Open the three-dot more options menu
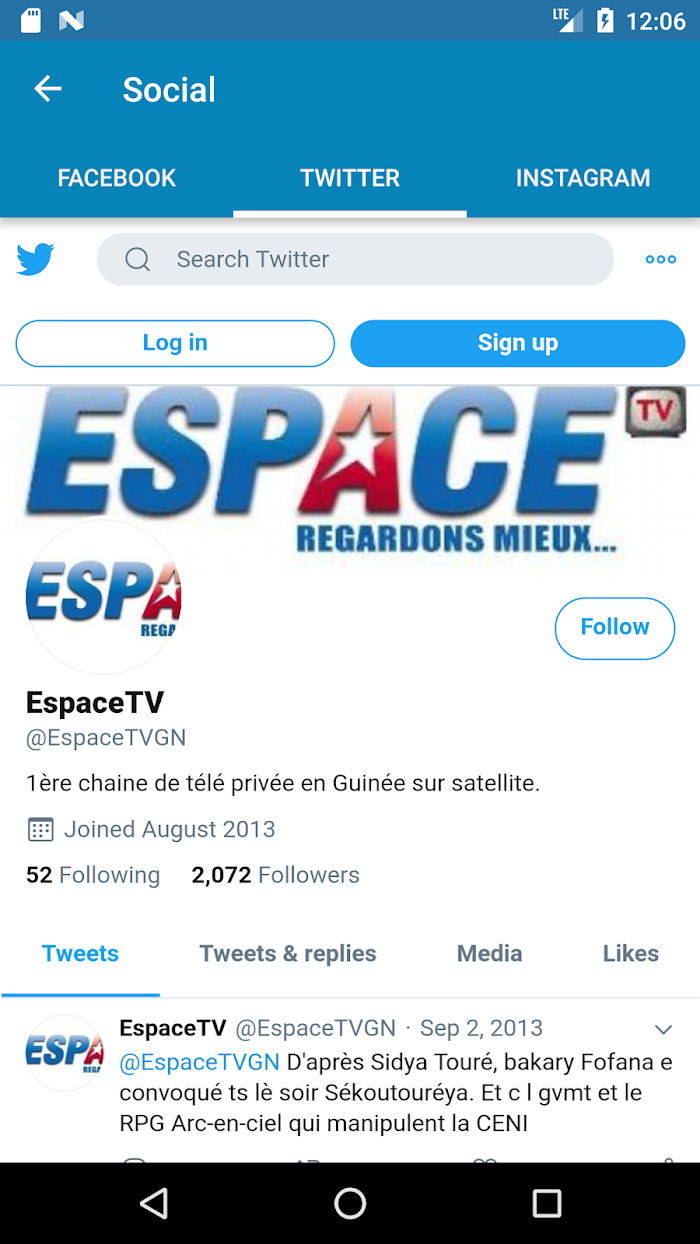The height and width of the screenshot is (1244, 700). [x=661, y=260]
